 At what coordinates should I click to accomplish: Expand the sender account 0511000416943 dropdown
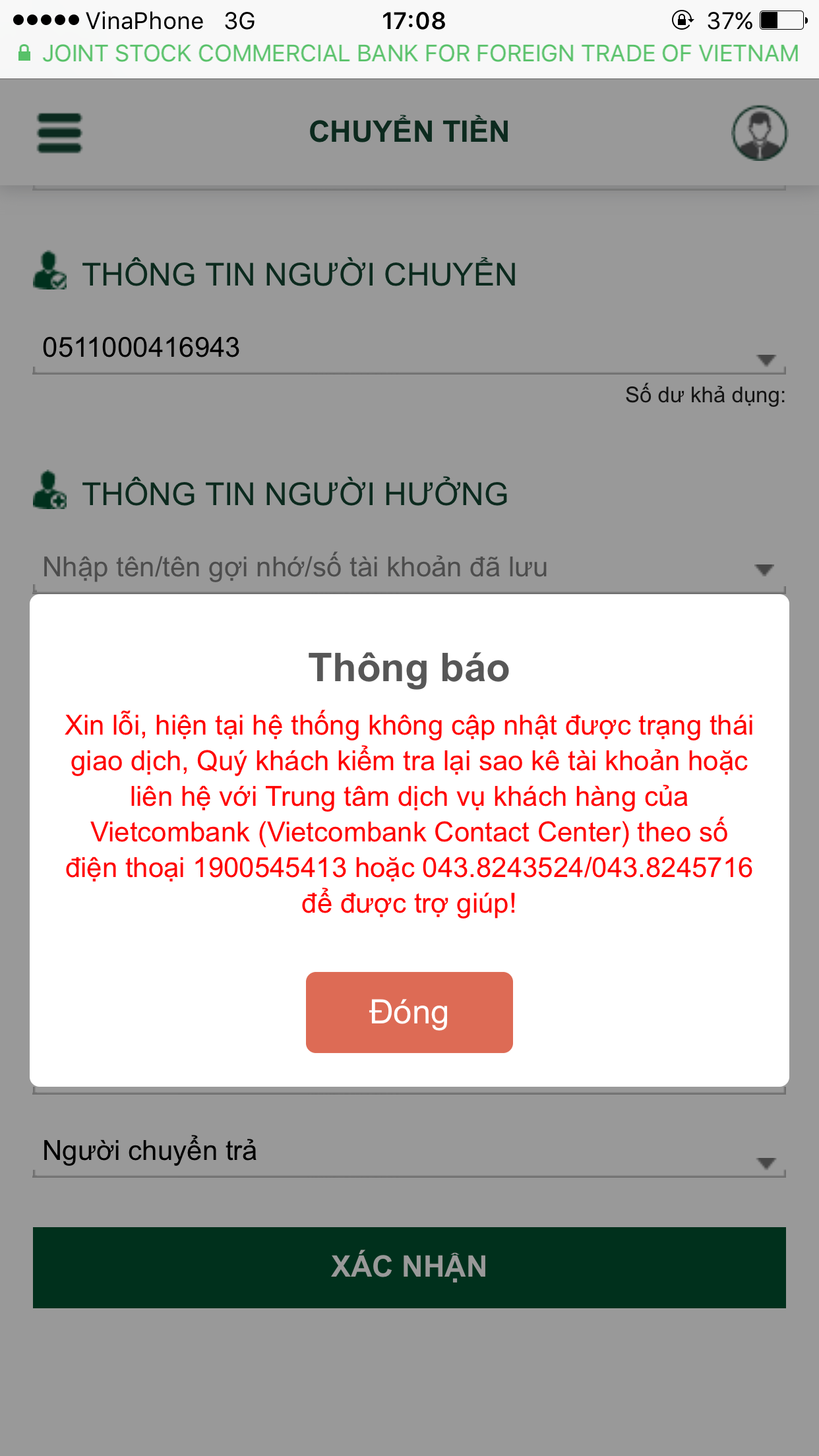pos(765,359)
